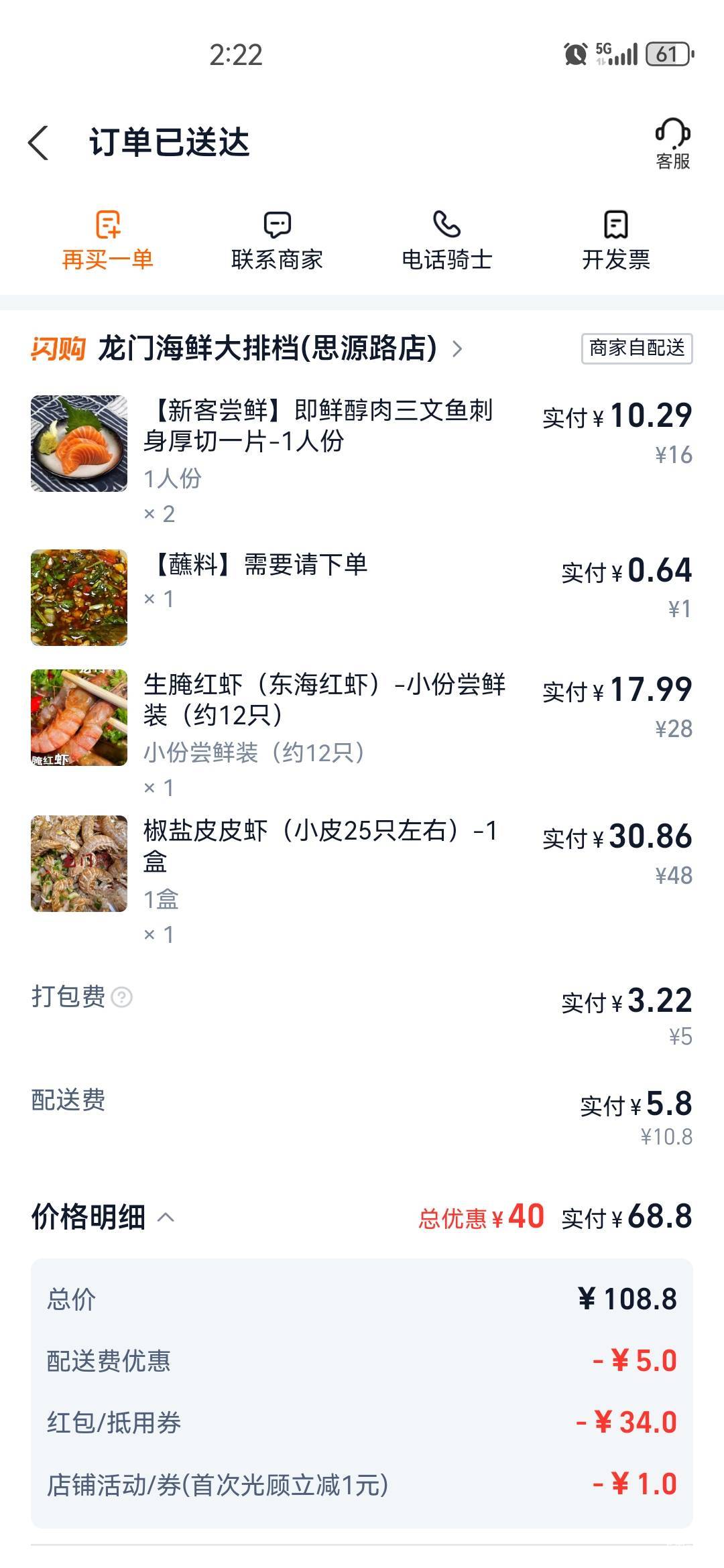Image resolution: width=724 pixels, height=1568 pixels.
Task: Request an invoice with 开发票
Action: [616, 241]
